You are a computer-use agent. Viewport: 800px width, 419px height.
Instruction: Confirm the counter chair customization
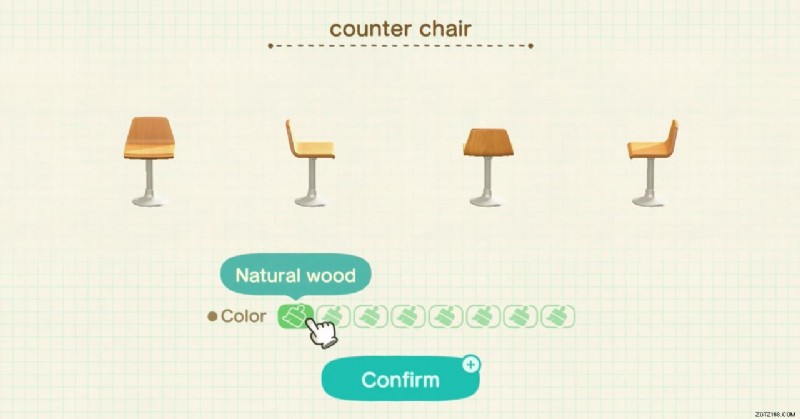398,380
